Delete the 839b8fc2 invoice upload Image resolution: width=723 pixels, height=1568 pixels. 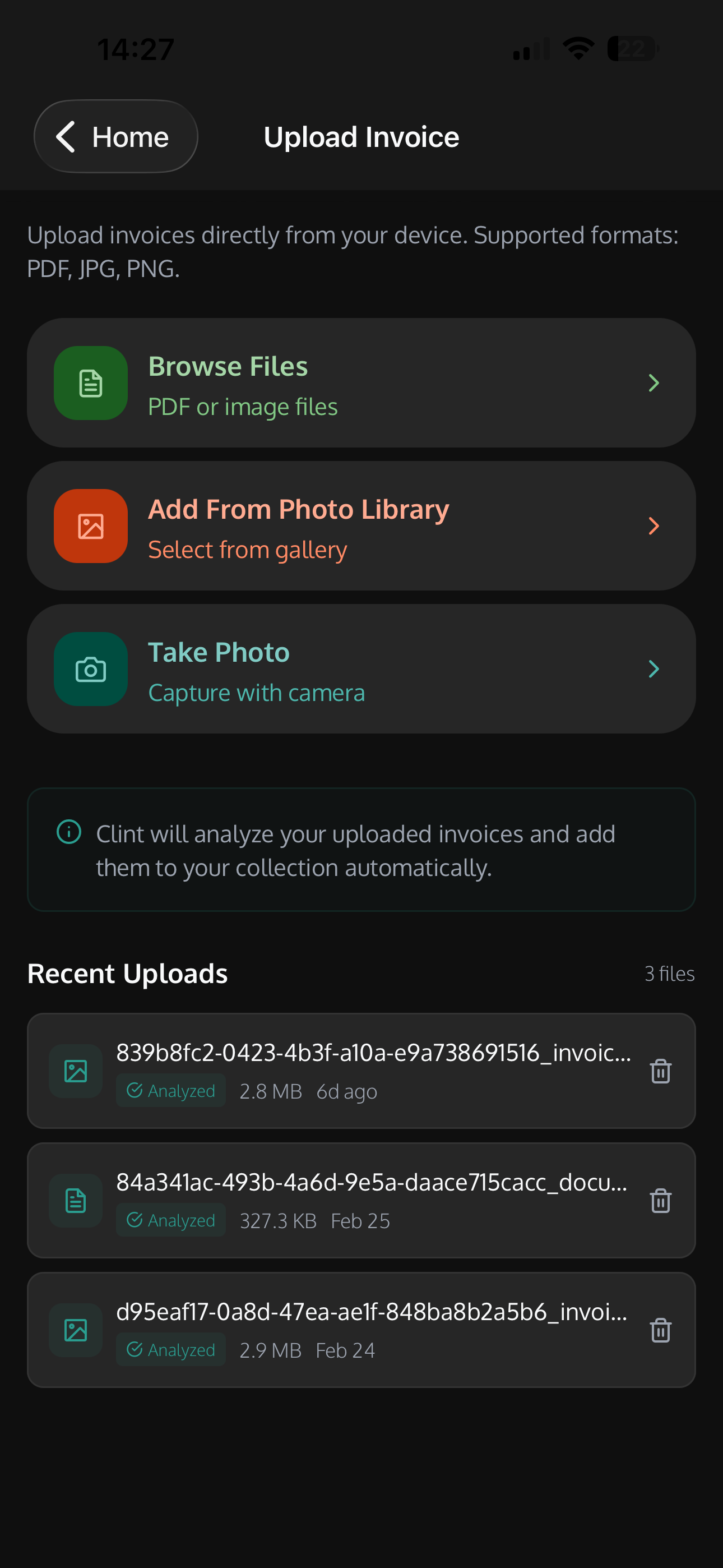tap(660, 1071)
